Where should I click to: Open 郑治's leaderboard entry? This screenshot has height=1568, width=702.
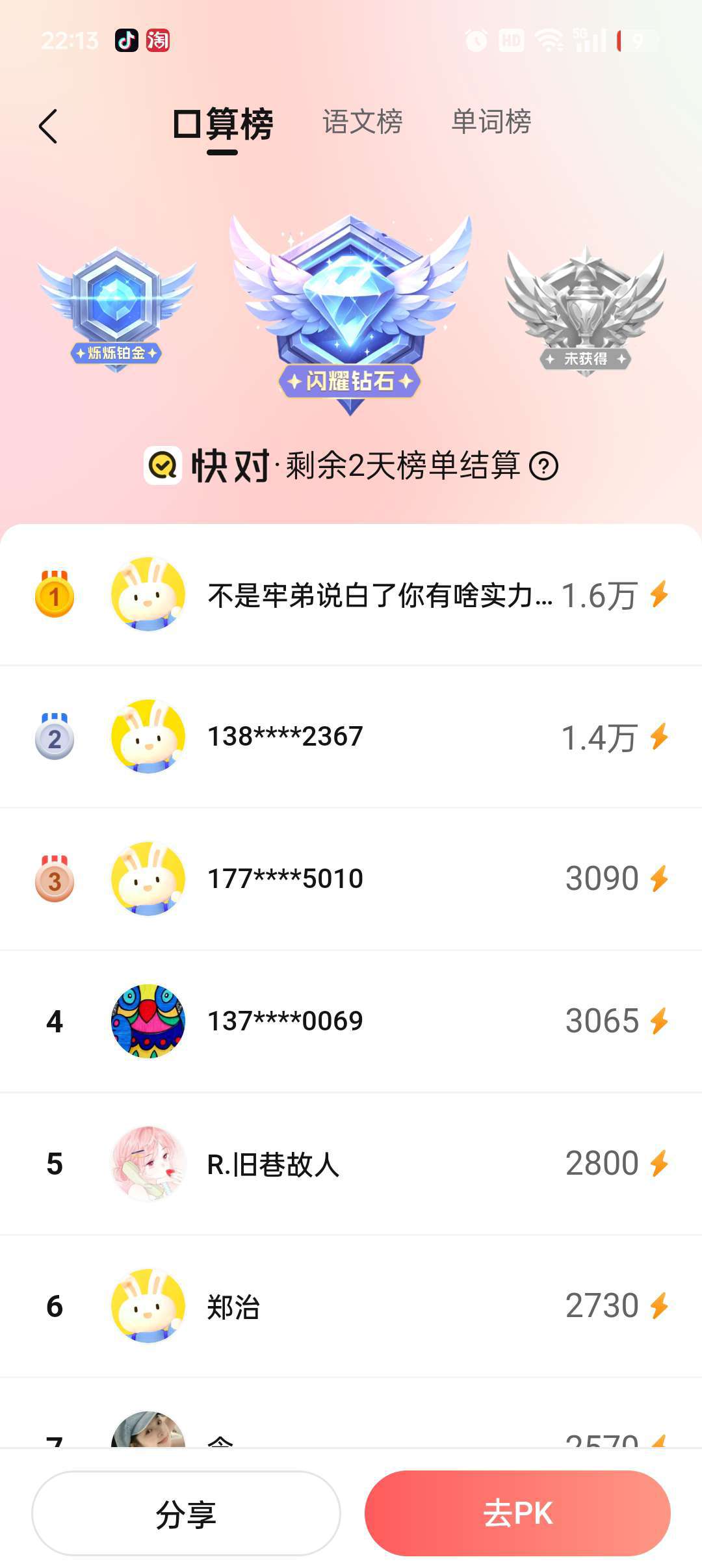(x=351, y=1306)
